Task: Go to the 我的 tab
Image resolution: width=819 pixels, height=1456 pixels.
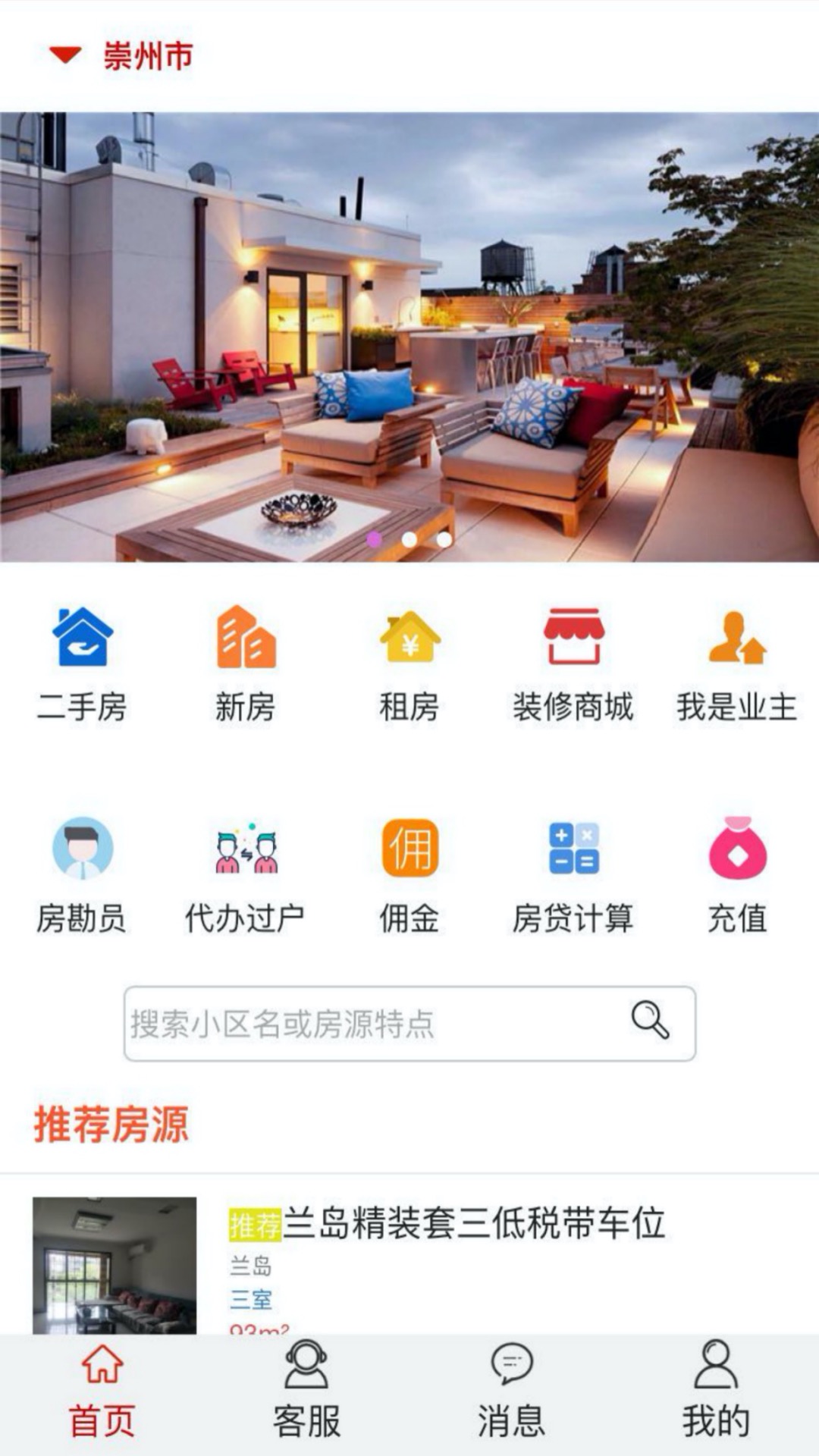Action: 715,1392
